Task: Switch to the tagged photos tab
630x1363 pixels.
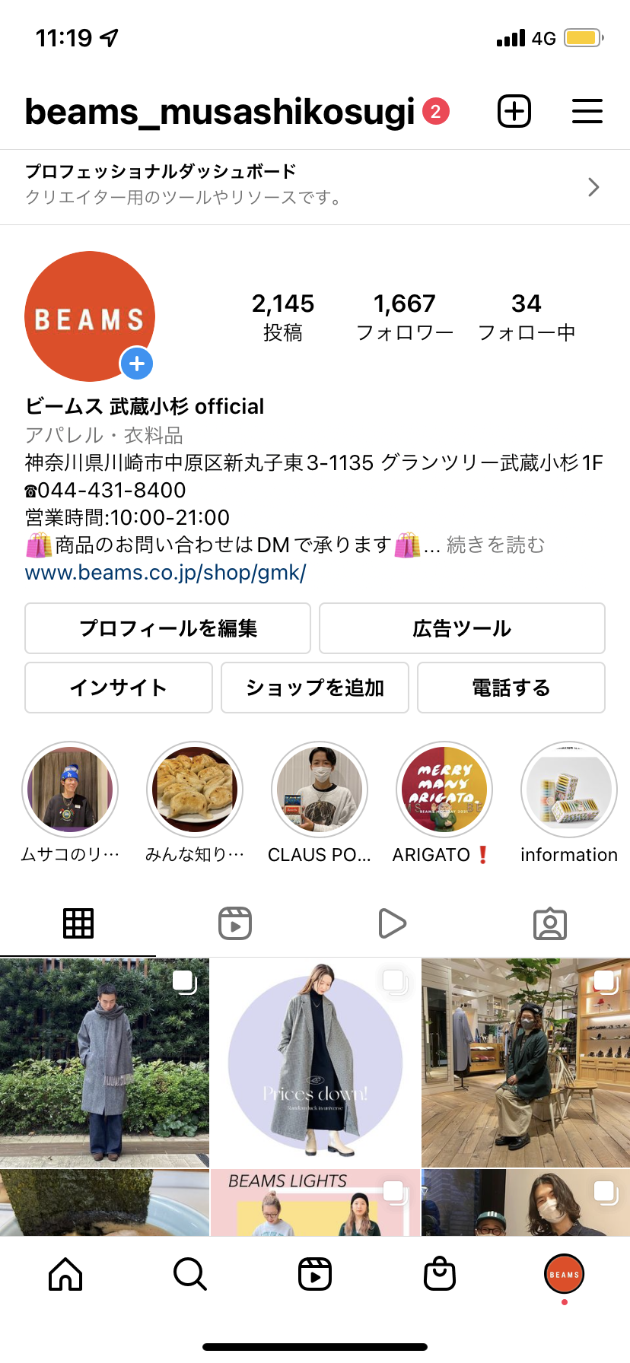Action: [x=550, y=923]
